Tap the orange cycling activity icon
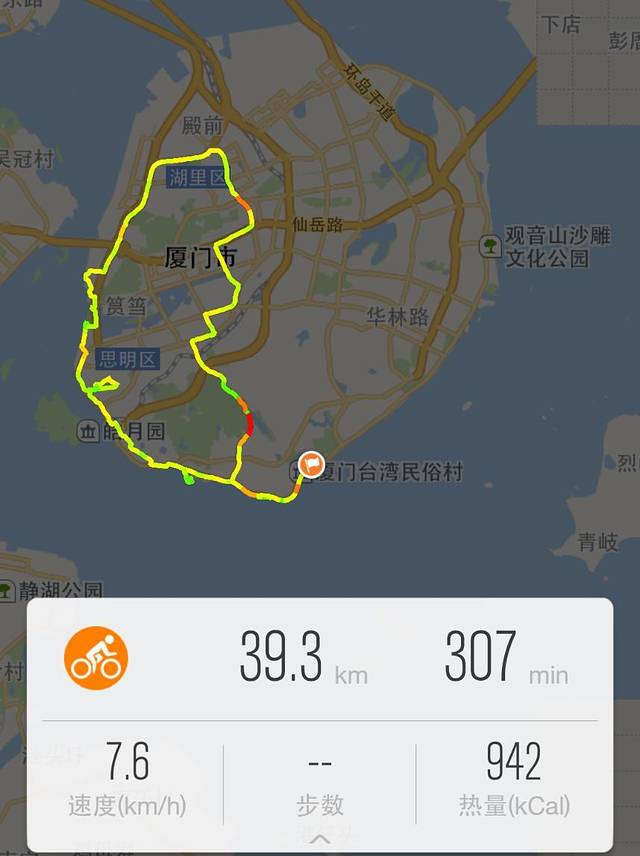640x856 pixels. [x=96, y=657]
